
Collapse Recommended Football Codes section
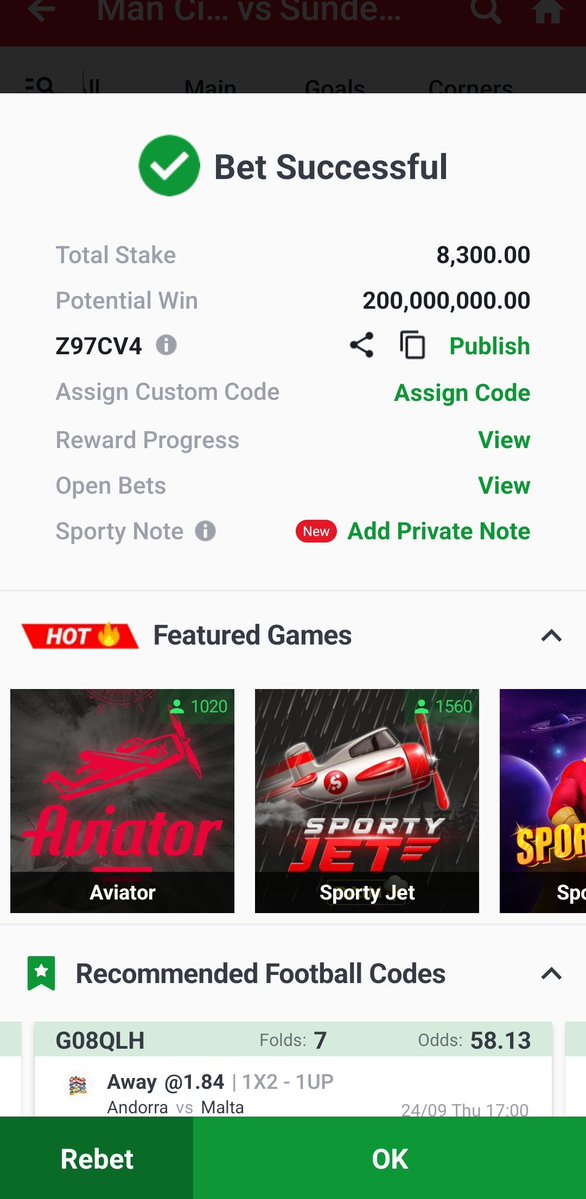tap(552, 973)
